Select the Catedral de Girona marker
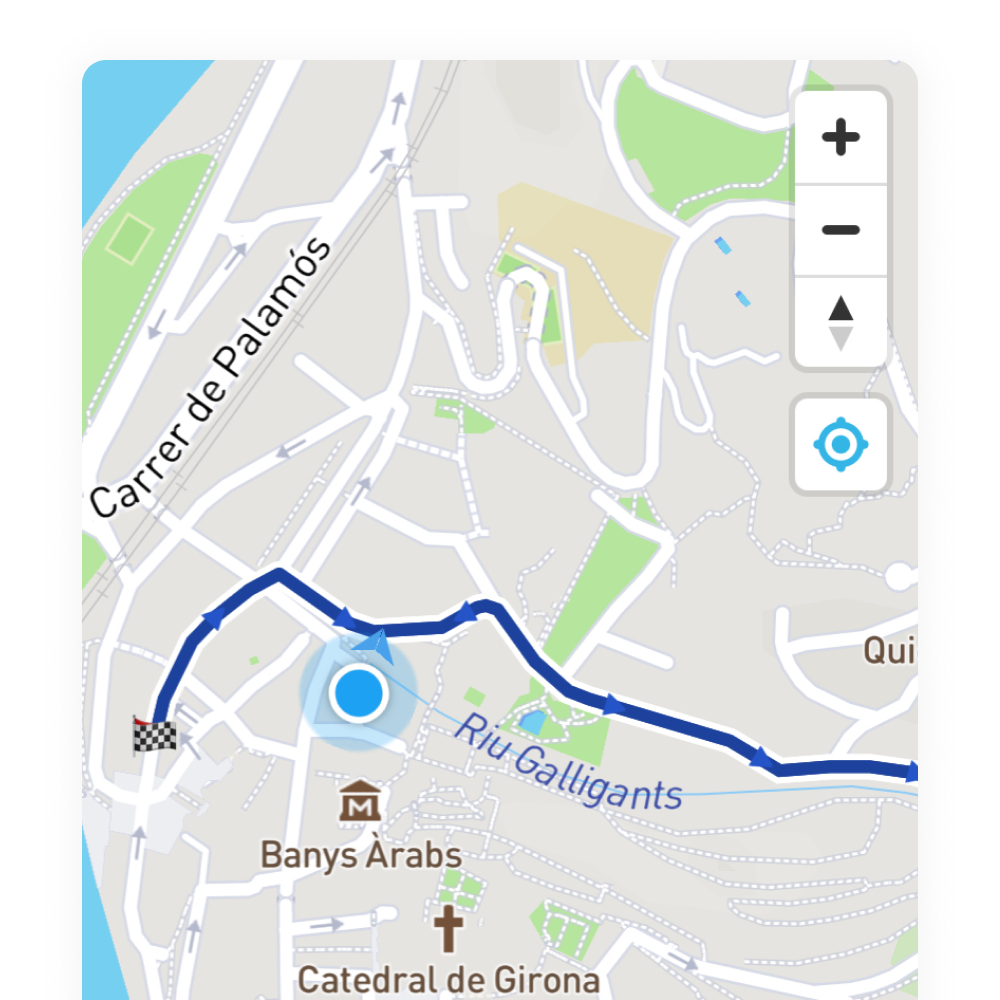The height and width of the screenshot is (1000, 1000). click(448, 930)
